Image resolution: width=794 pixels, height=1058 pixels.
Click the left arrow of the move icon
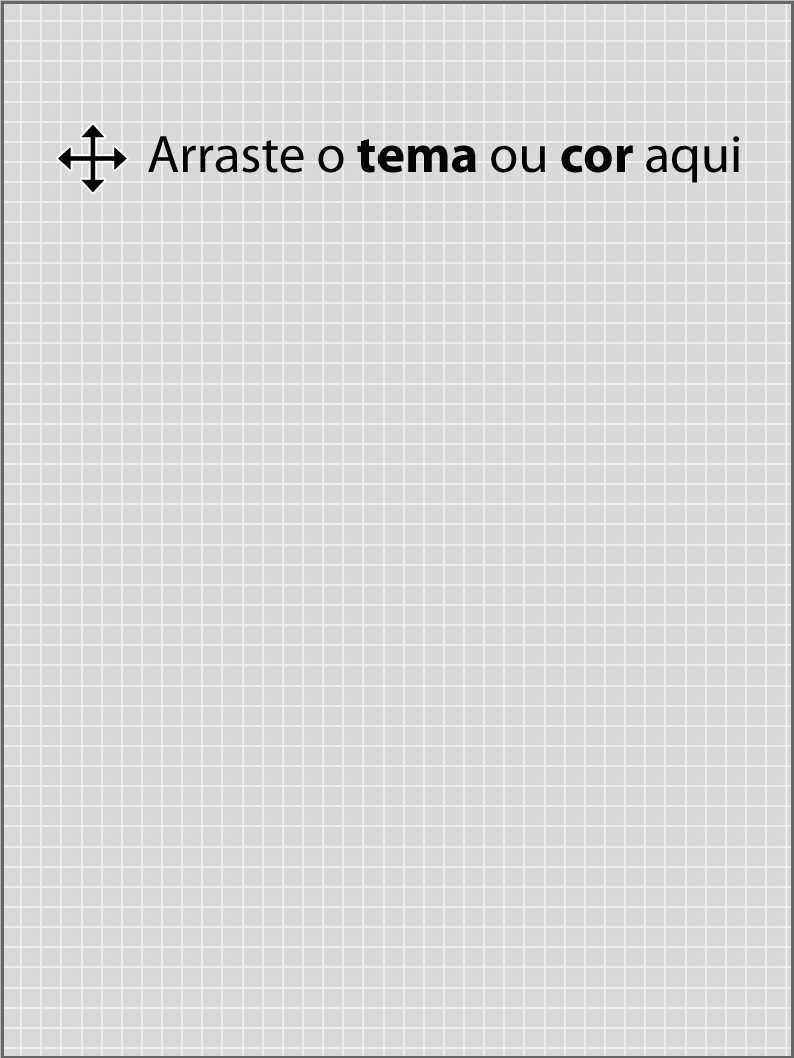pos(68,157)
